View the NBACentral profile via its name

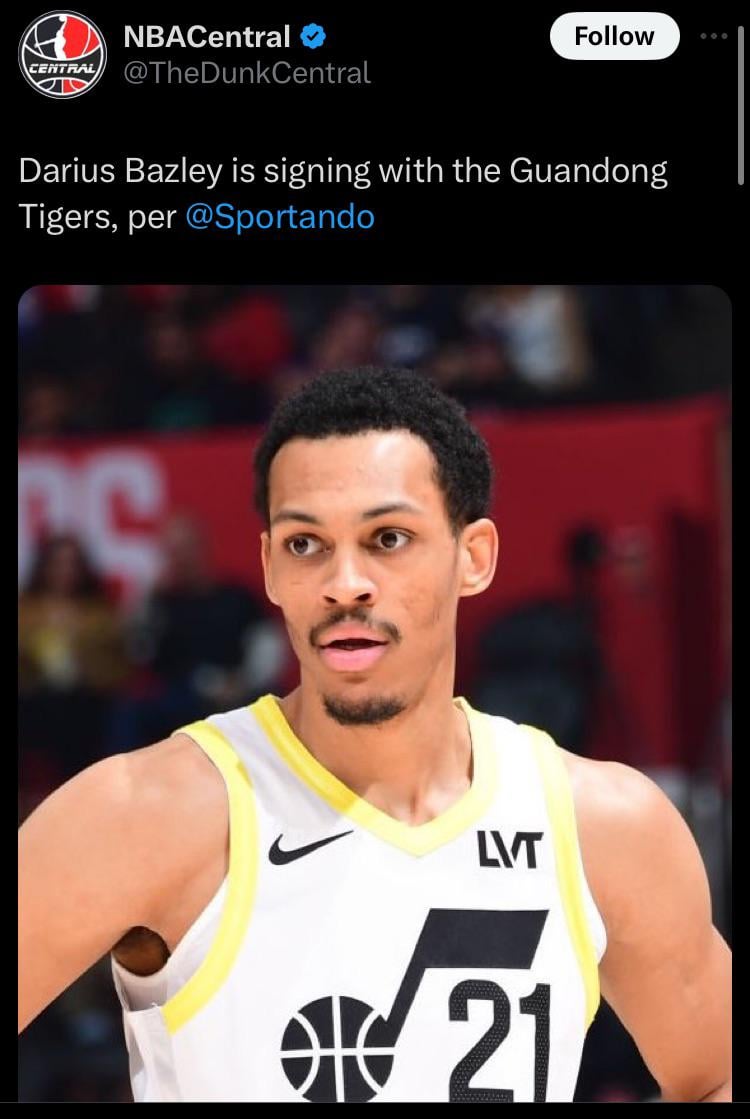click(207, 37)
